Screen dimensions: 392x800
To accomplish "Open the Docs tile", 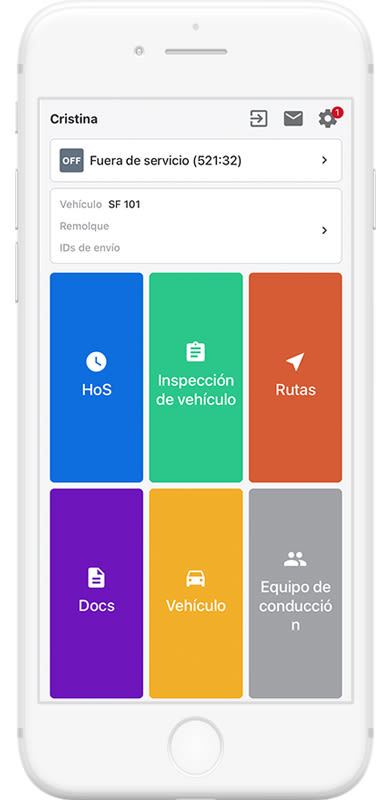I will 96,593.
